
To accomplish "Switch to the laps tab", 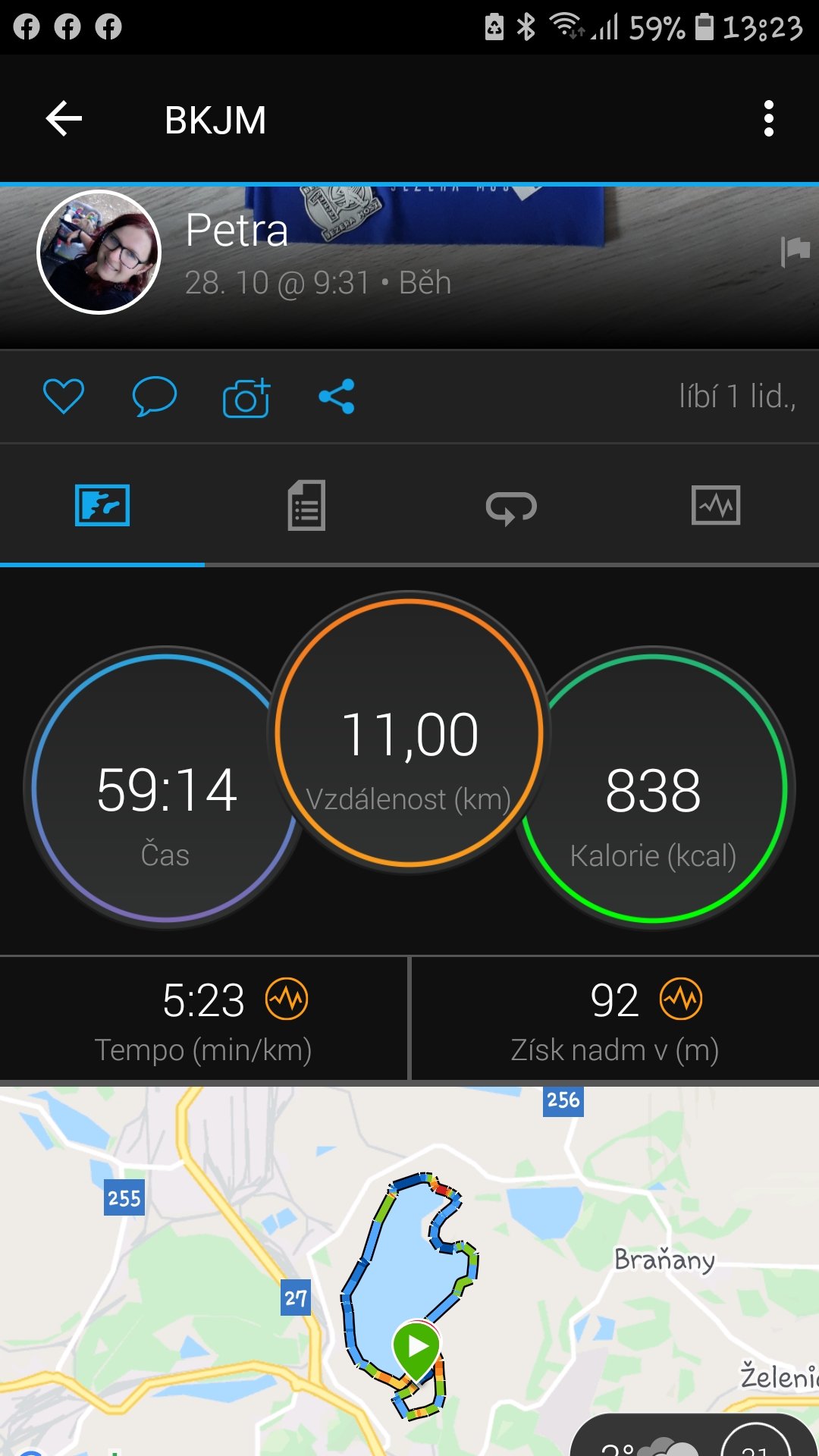I will (512, 505).
